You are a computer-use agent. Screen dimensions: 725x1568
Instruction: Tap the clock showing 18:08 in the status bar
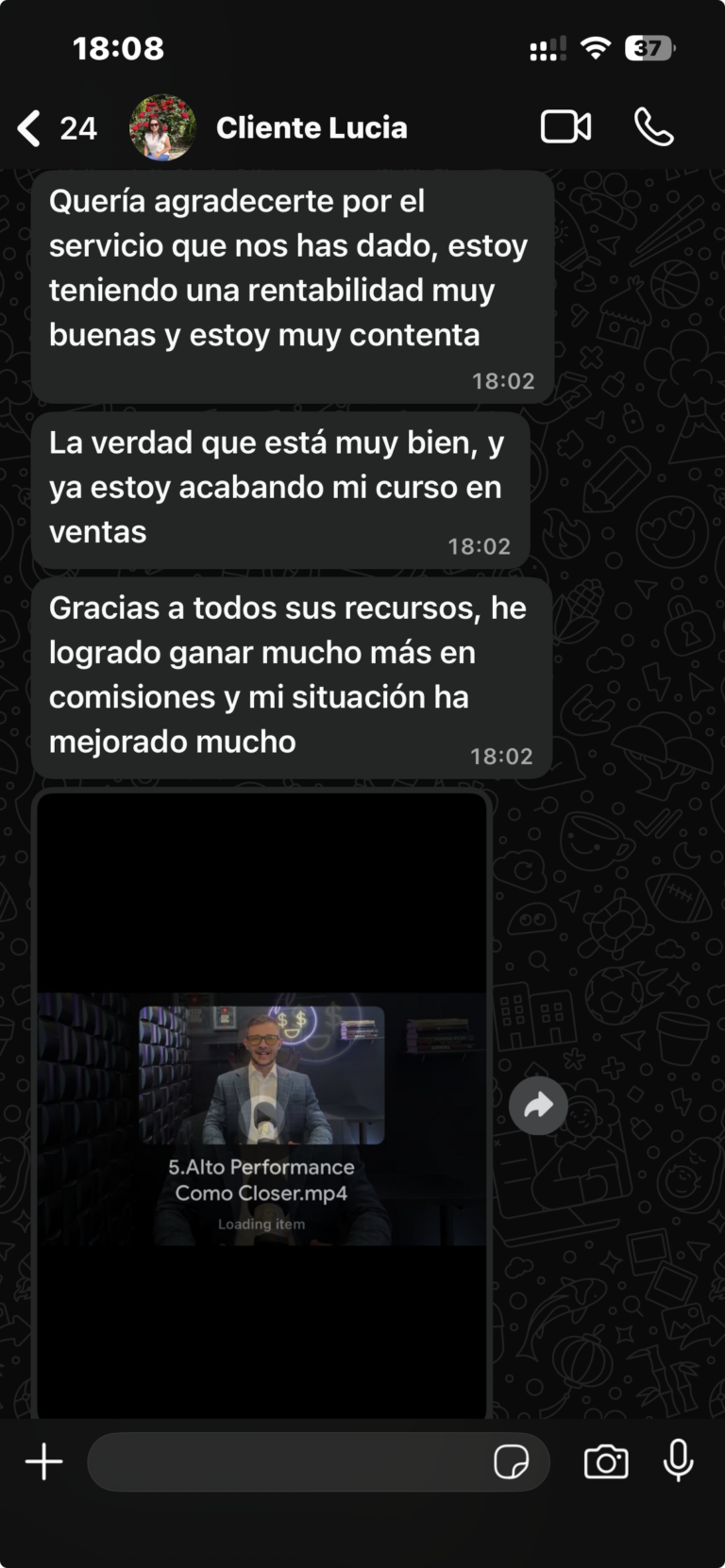point(117,46)
